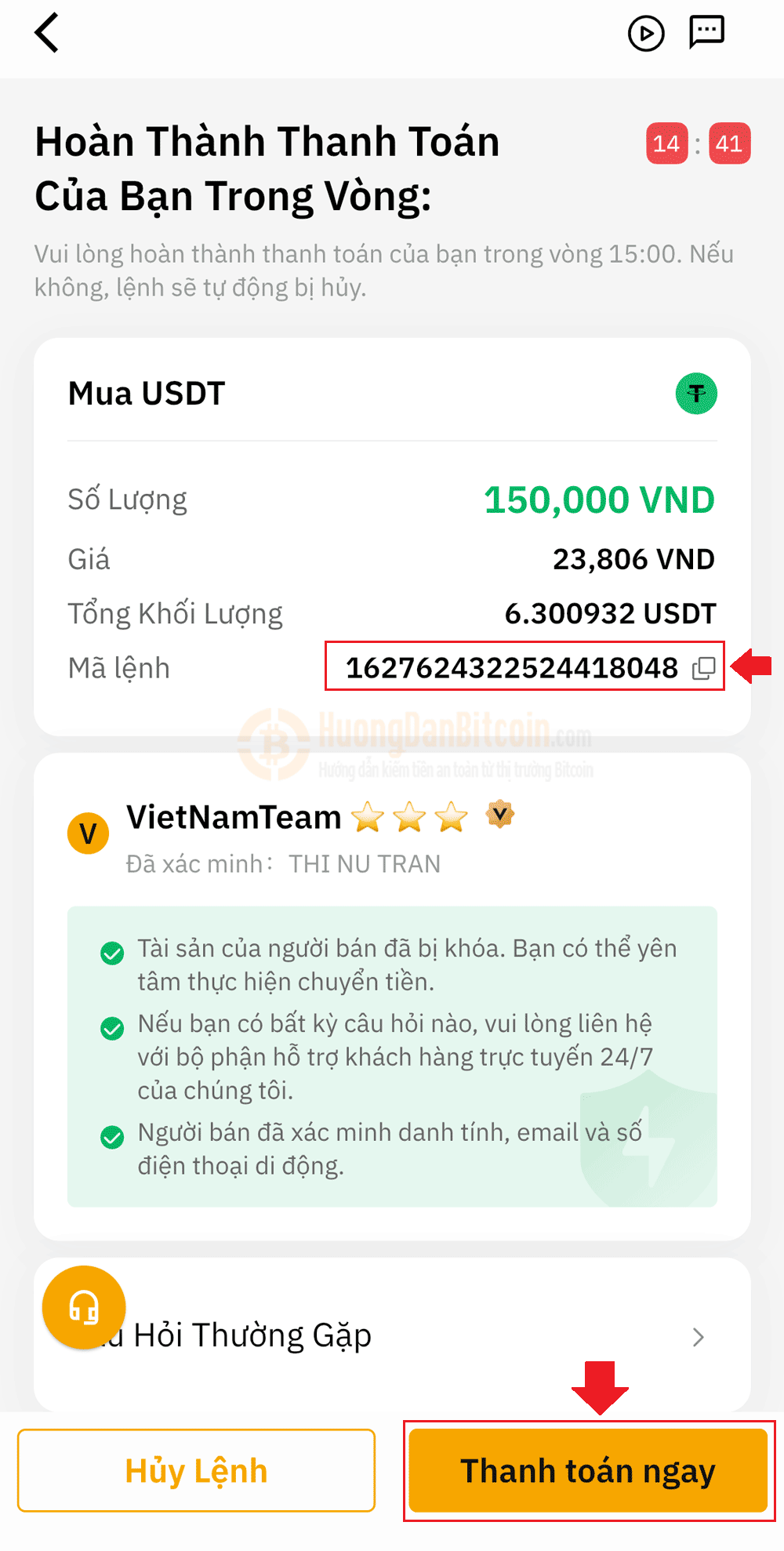Open the Hỏi Thường Gặp FAQ row
This screenshot has height=1551, width=784.
[392, 1335]
